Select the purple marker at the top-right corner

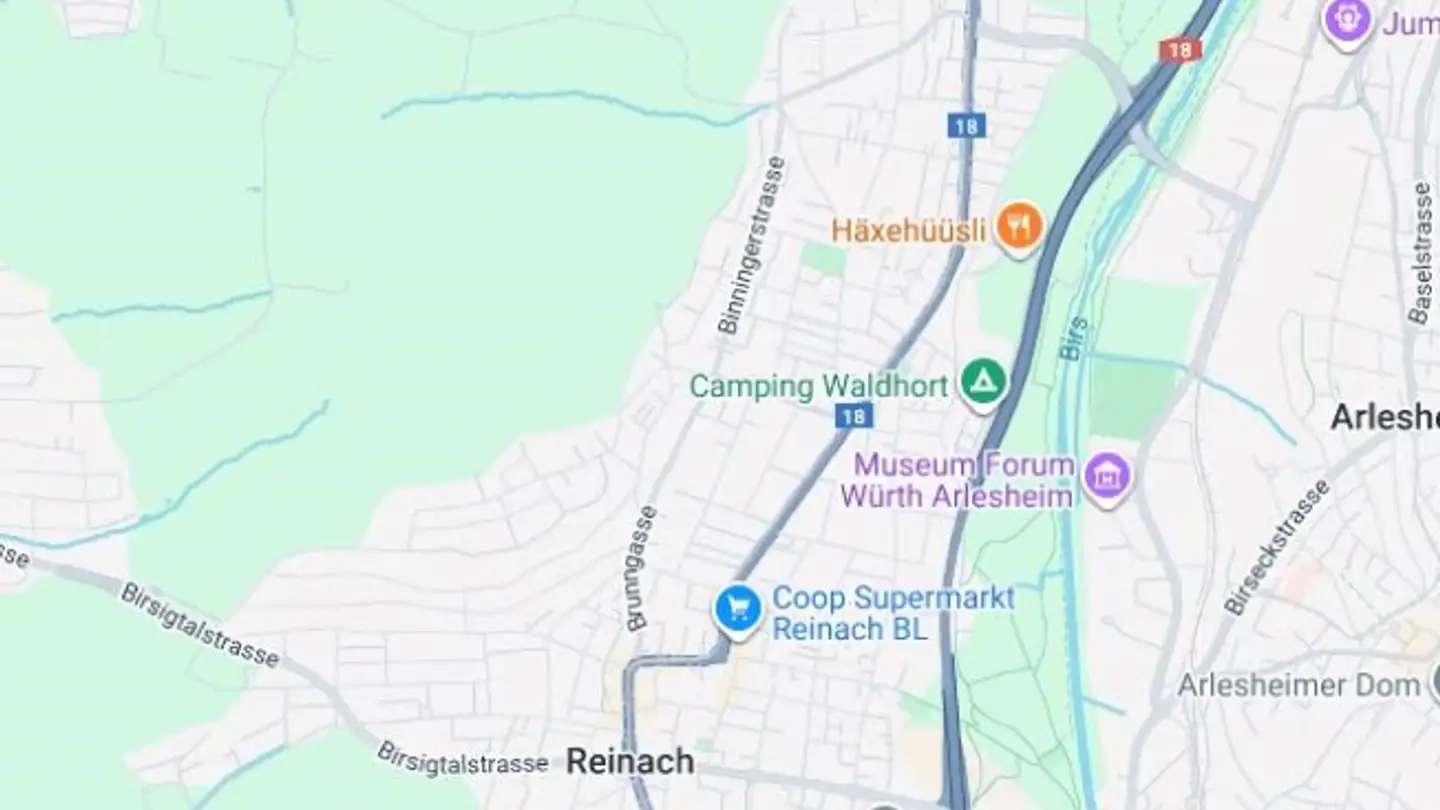(1346, 20)
